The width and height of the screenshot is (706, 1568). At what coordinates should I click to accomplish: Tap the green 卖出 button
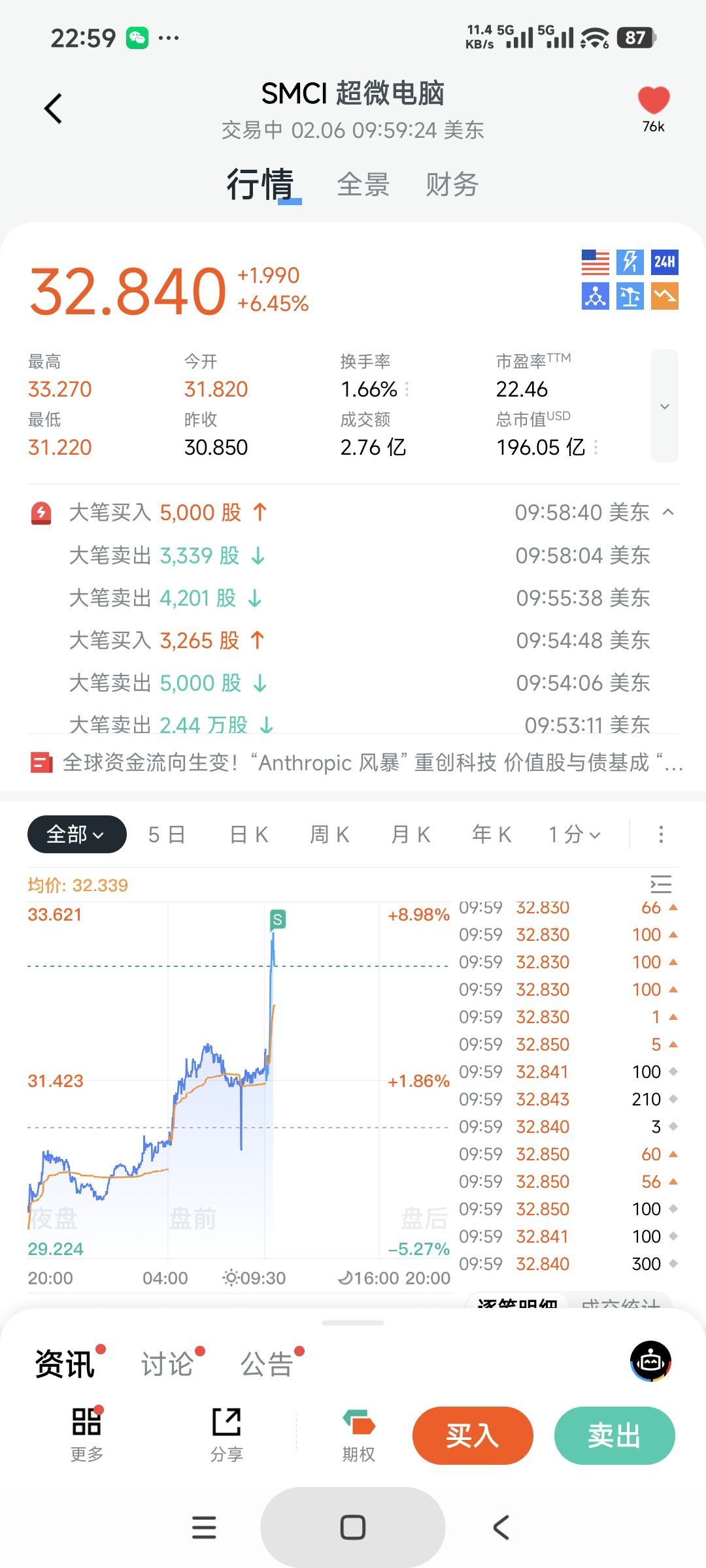point(614,1435)
